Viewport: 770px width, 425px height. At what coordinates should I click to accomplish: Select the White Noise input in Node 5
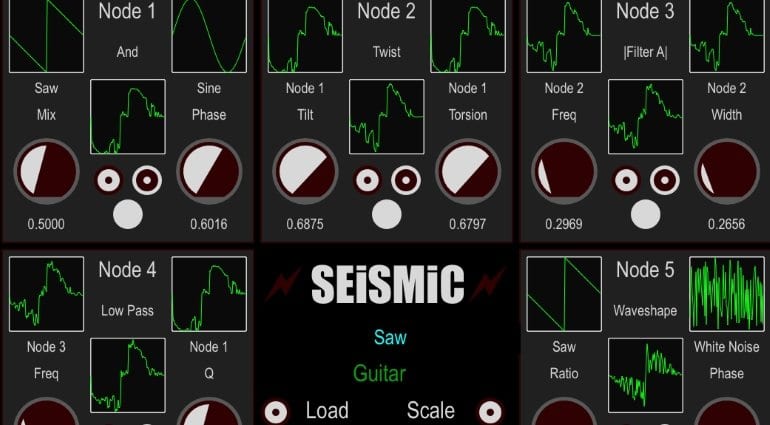coord(727,294)
